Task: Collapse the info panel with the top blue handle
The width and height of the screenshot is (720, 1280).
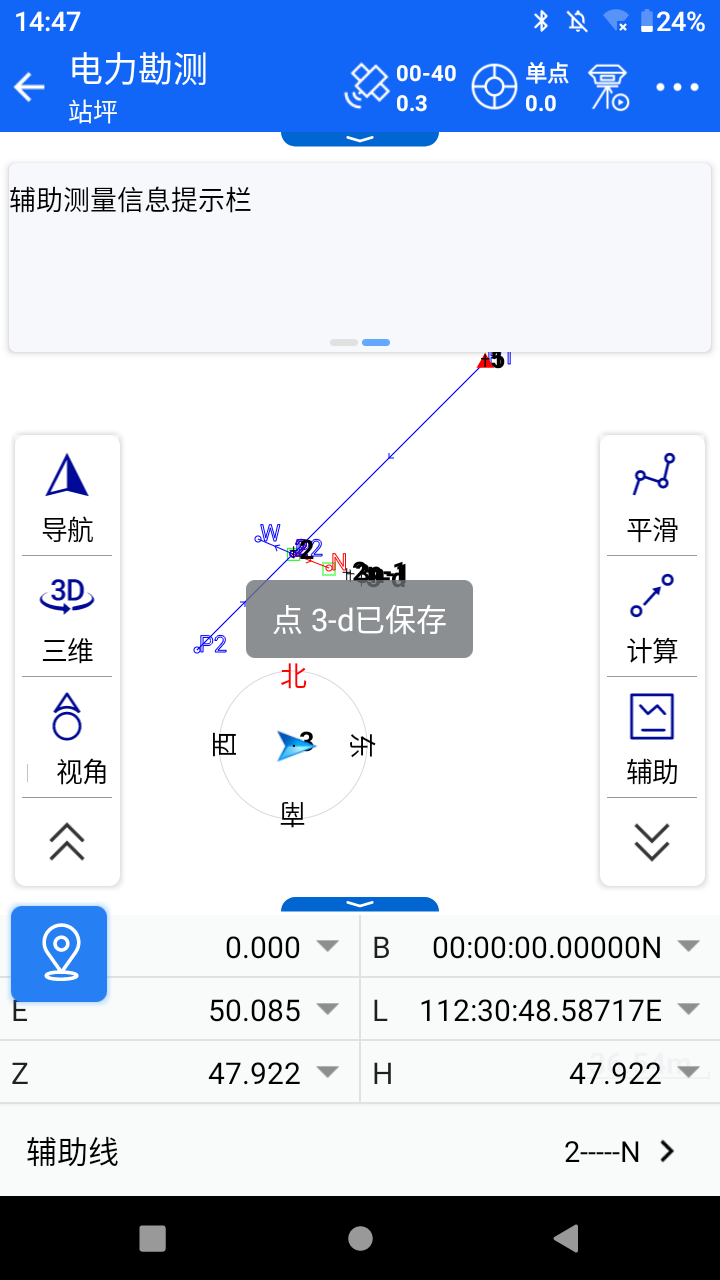Action: click(x=360, y=138)
